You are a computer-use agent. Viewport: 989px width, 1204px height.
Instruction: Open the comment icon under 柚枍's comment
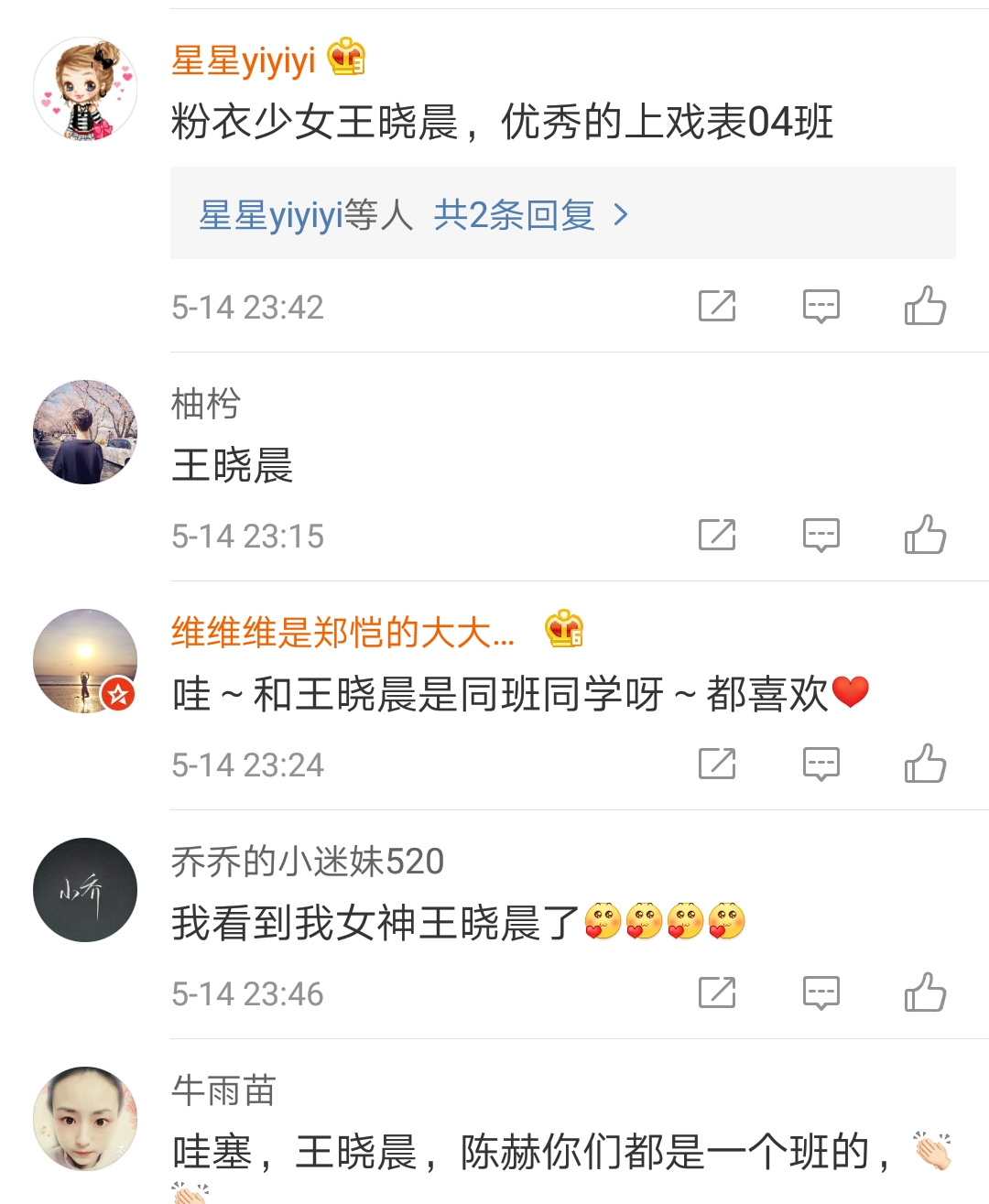click(x=822, y=536)
